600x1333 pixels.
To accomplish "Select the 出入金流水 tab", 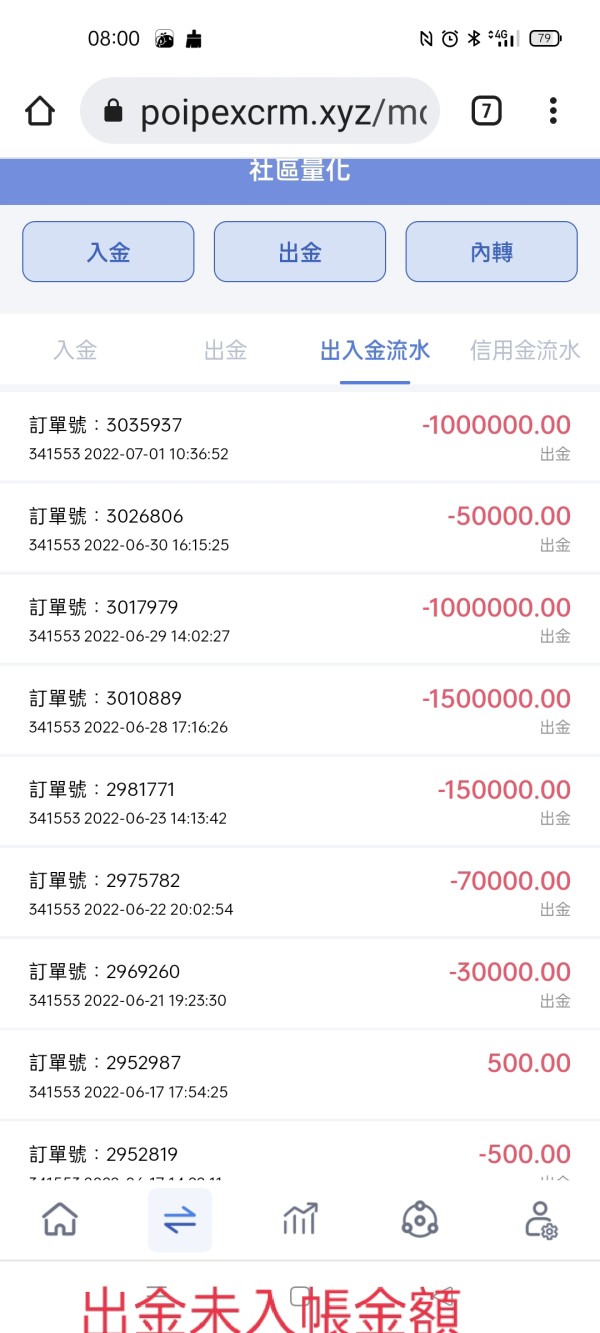I will click(375, 350).
